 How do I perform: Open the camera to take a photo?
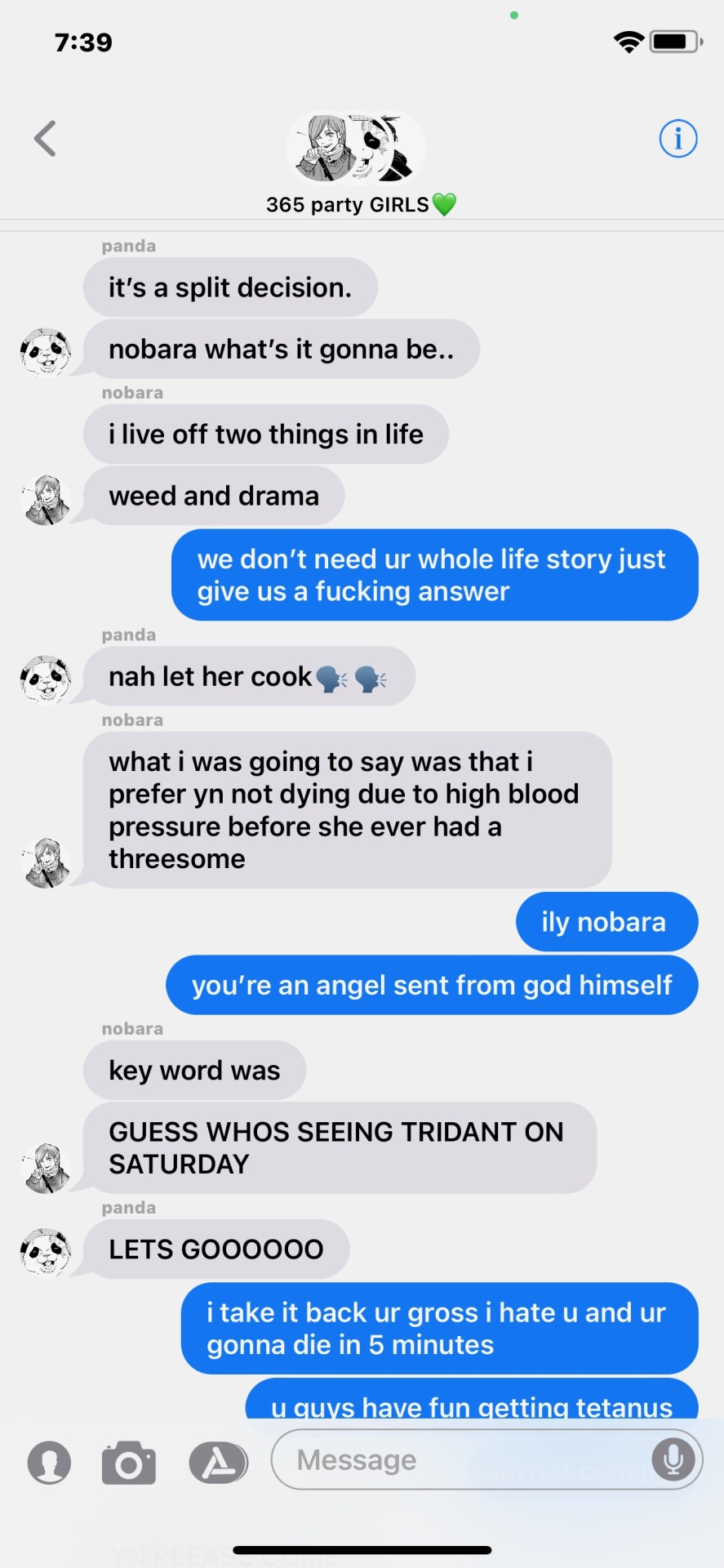128,1462
